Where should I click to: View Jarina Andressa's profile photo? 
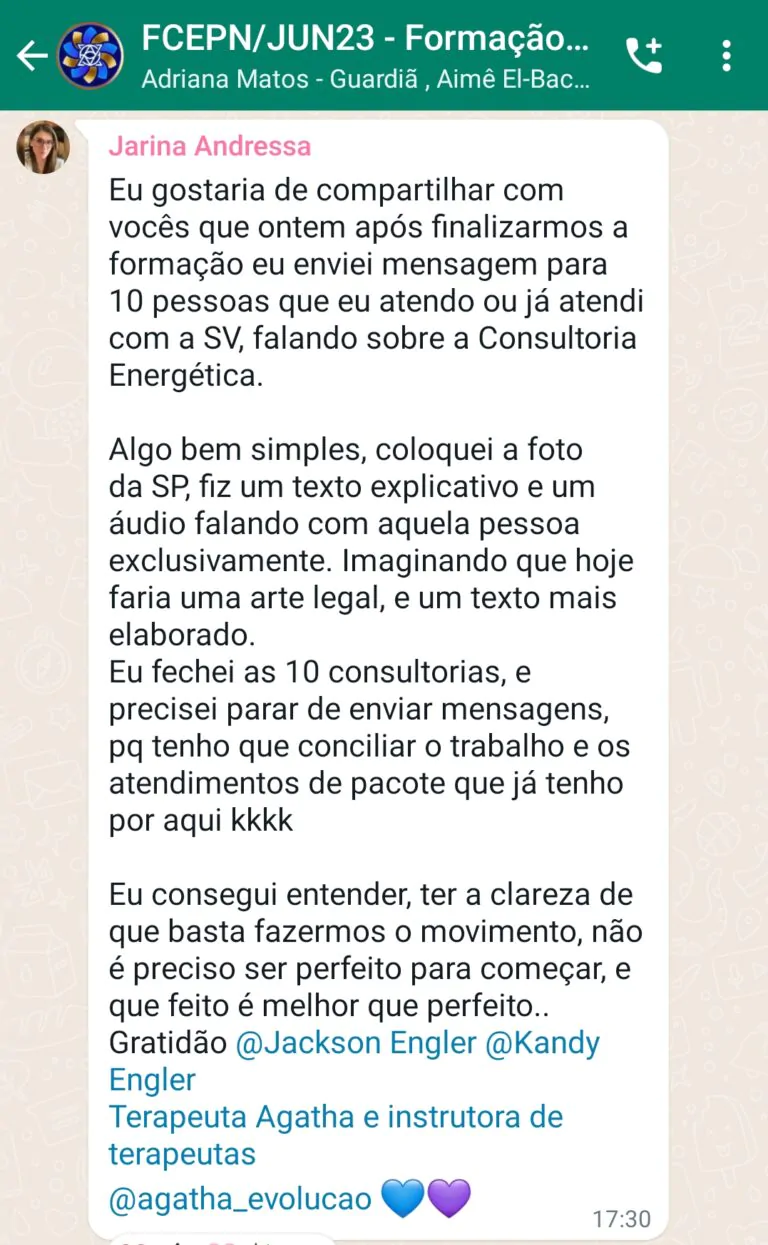(x=42, y=147)
